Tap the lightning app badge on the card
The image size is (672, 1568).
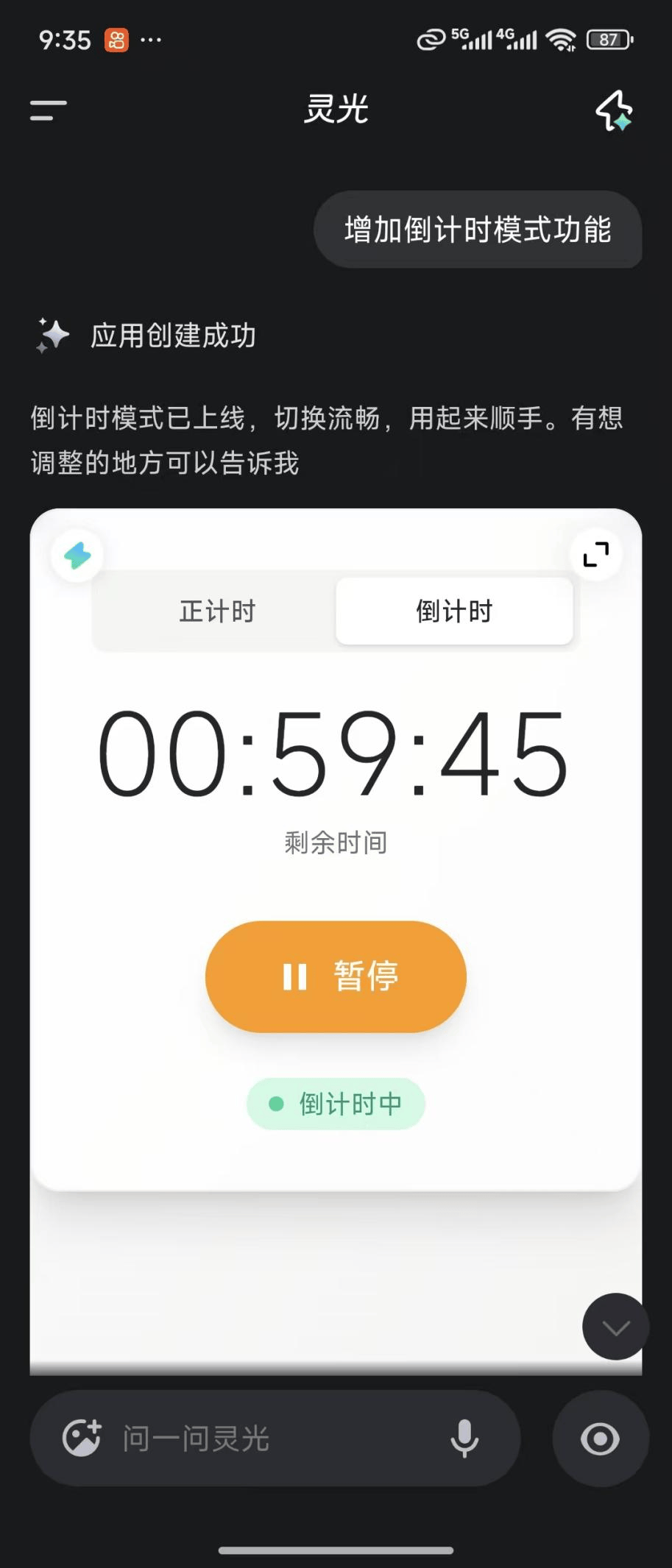pos(77,556)
